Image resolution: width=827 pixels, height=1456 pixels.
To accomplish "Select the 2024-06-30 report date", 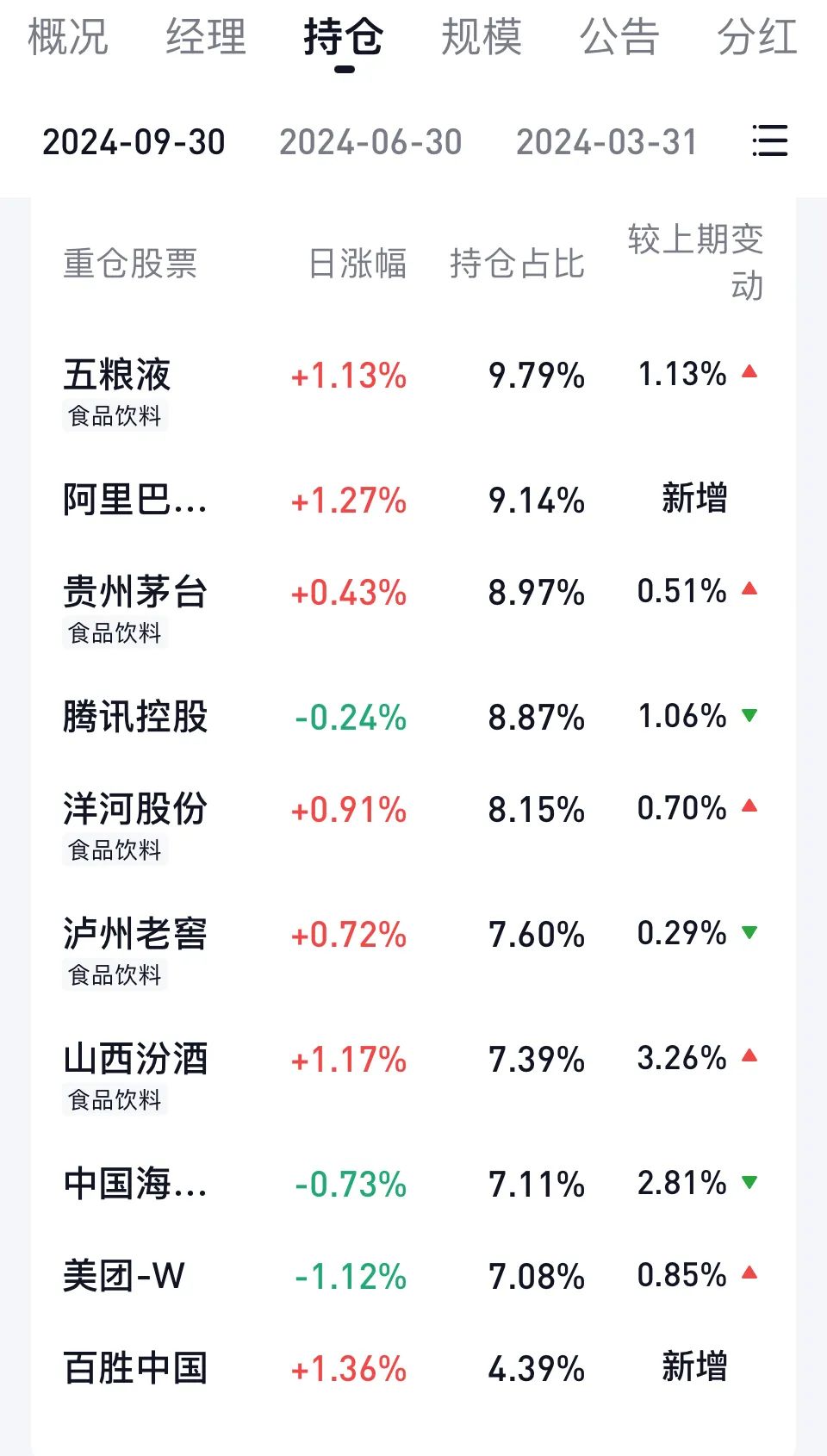I will pos(370,142).
